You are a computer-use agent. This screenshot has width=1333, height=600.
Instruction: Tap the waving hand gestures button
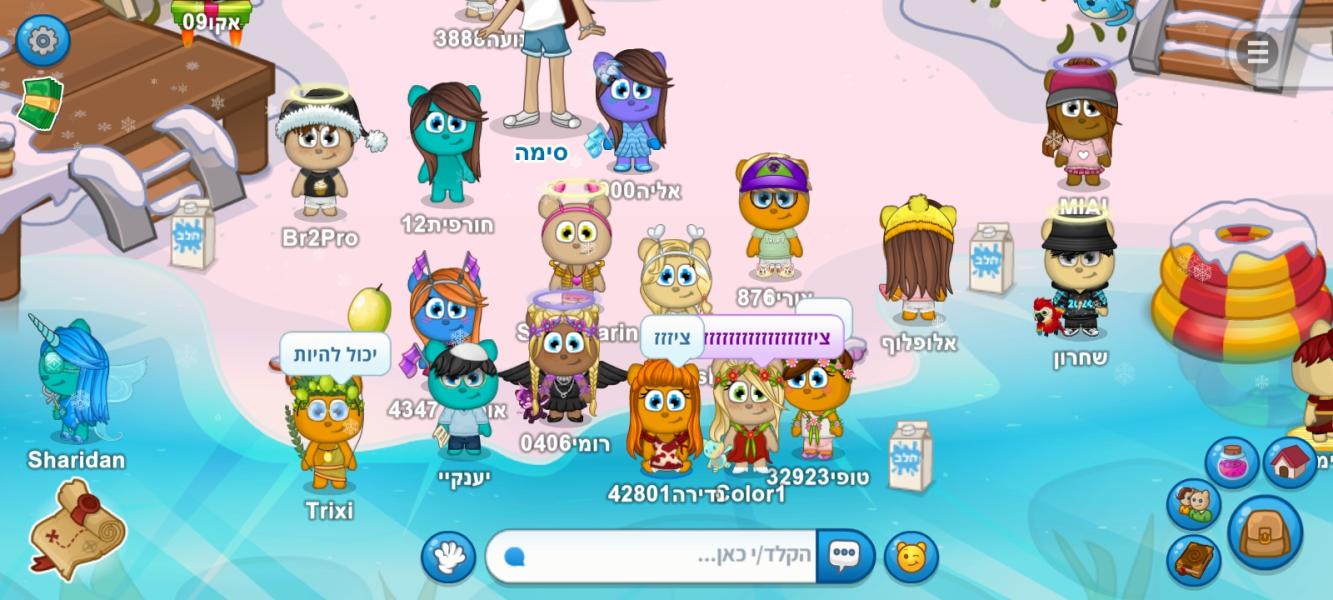coord(448,557)
